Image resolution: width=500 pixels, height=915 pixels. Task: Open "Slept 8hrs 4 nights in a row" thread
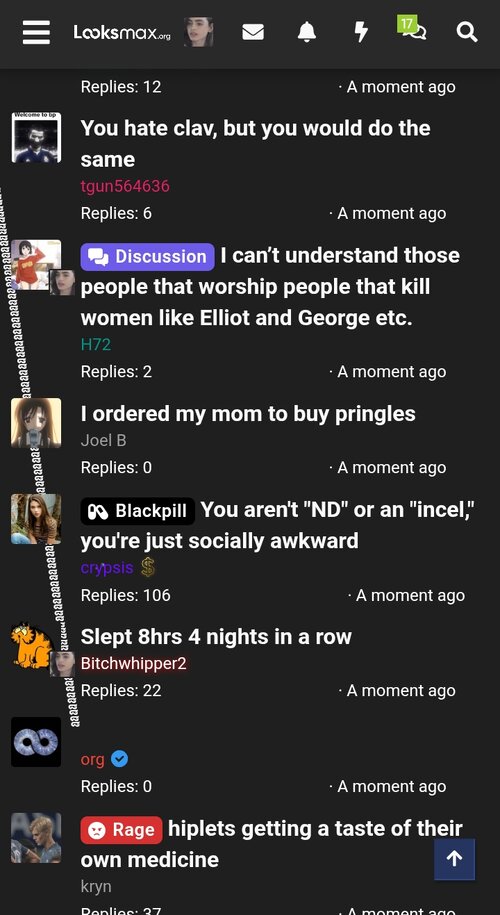click(x=216, y=637)
